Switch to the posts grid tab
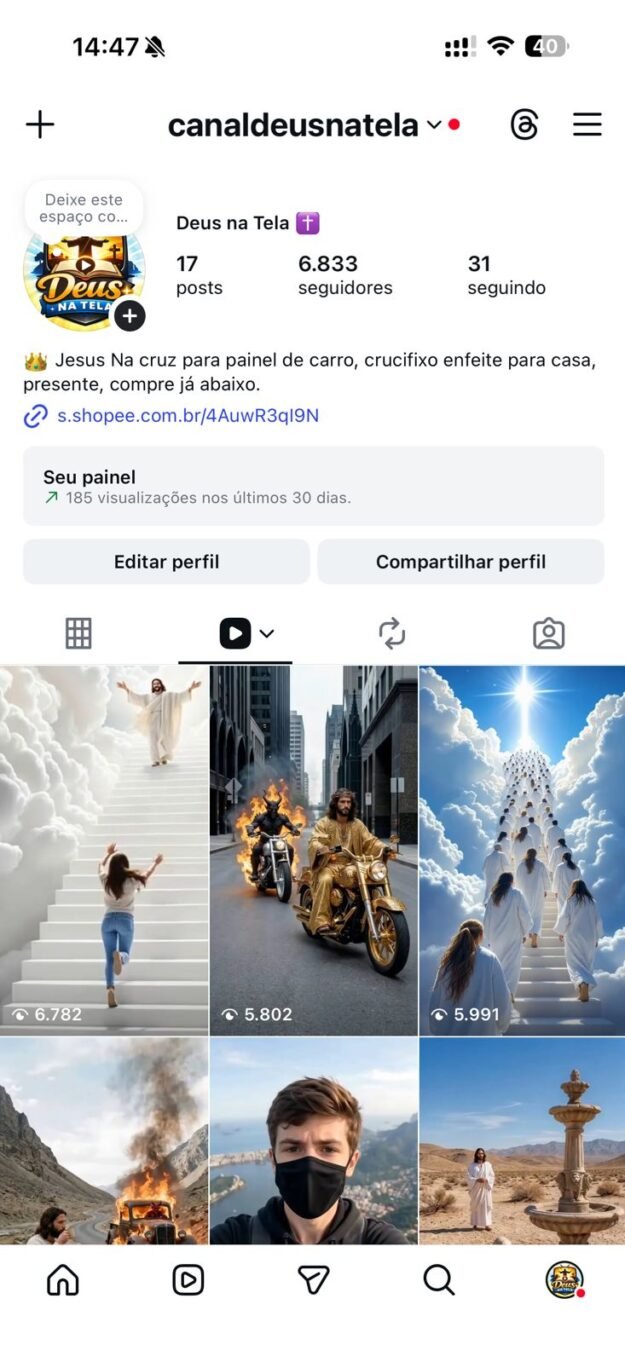The image size is (625, 1362). 78,633
